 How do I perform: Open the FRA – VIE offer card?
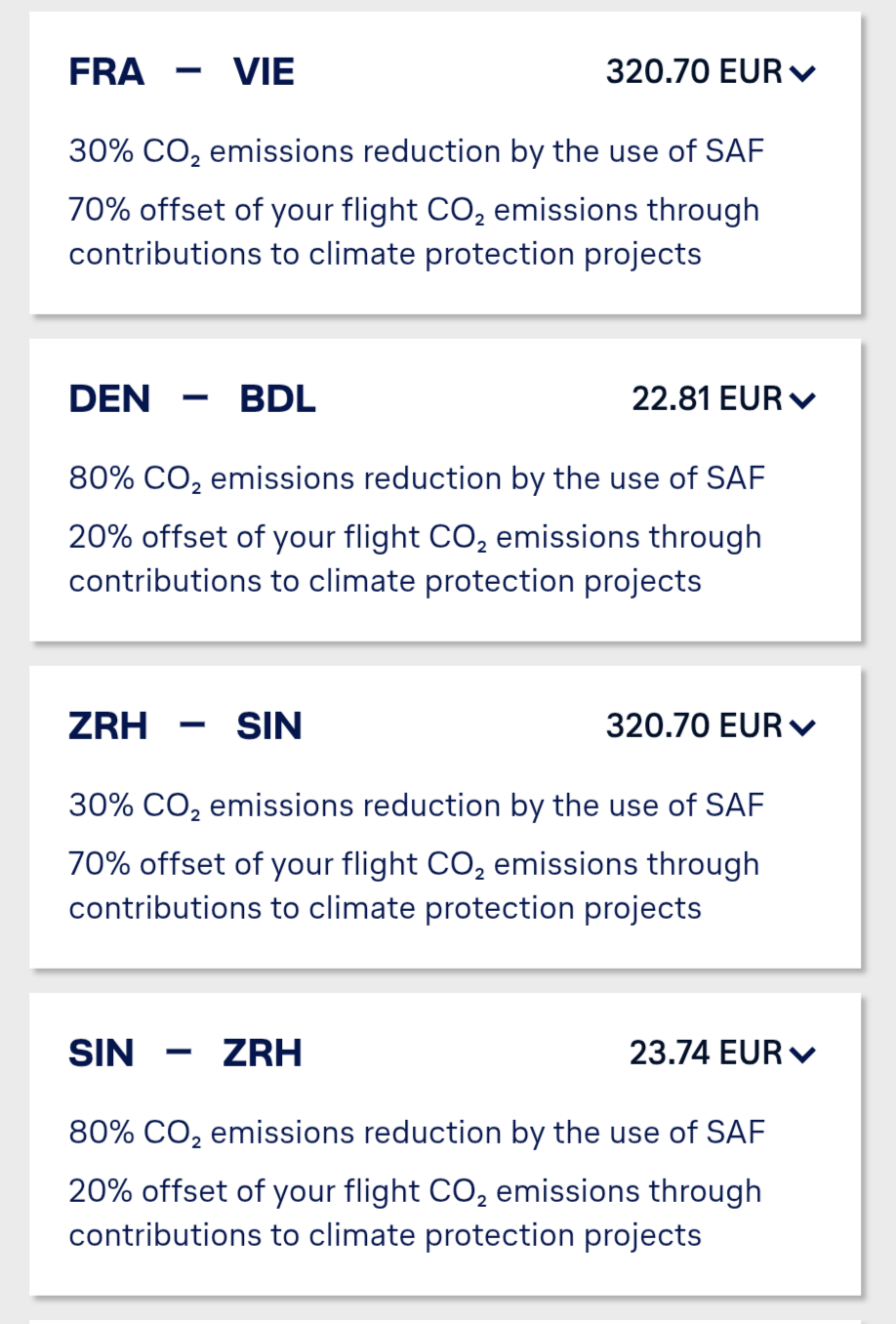(x=448, y=161)
